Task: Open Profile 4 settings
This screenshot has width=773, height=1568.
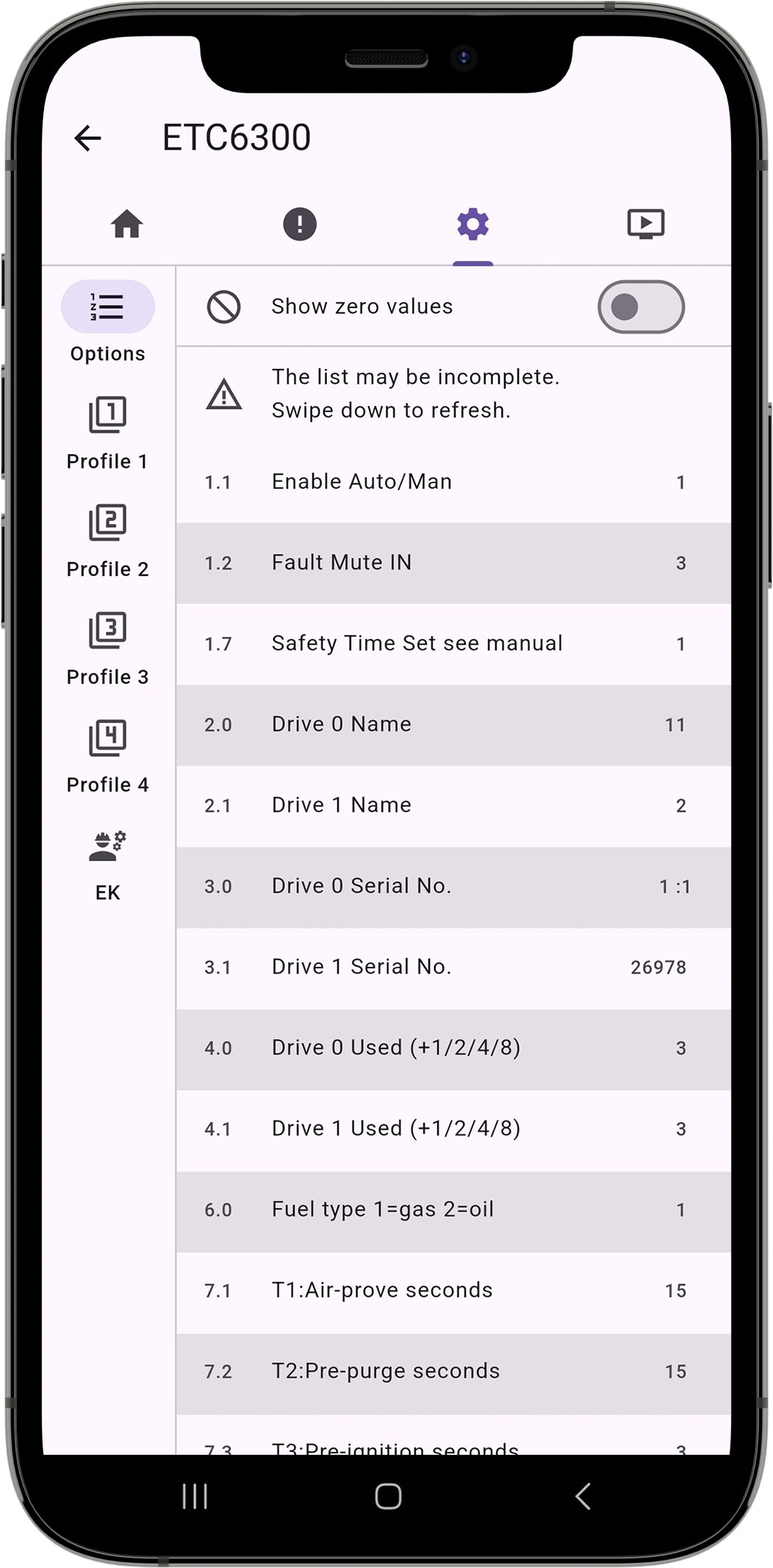Action: click(x=107, y=756)
